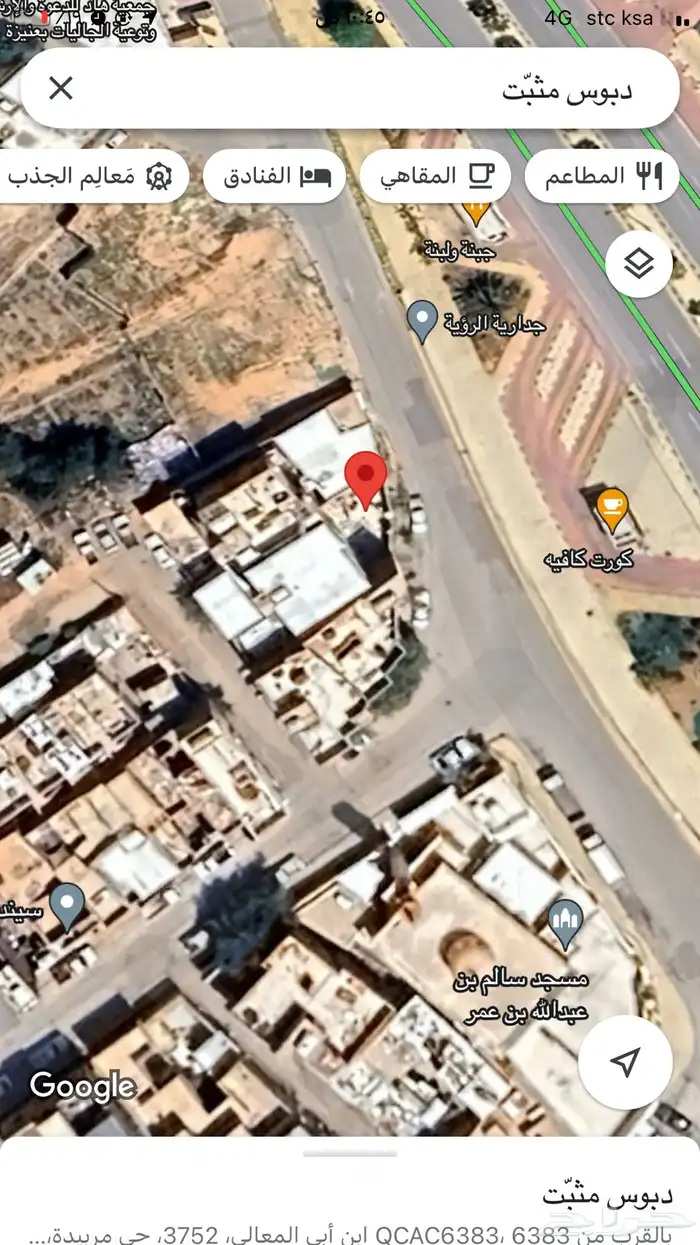Expand the دبوس مثبّت bottom sheet
Screen dimensions: 700x1245
350,1153
